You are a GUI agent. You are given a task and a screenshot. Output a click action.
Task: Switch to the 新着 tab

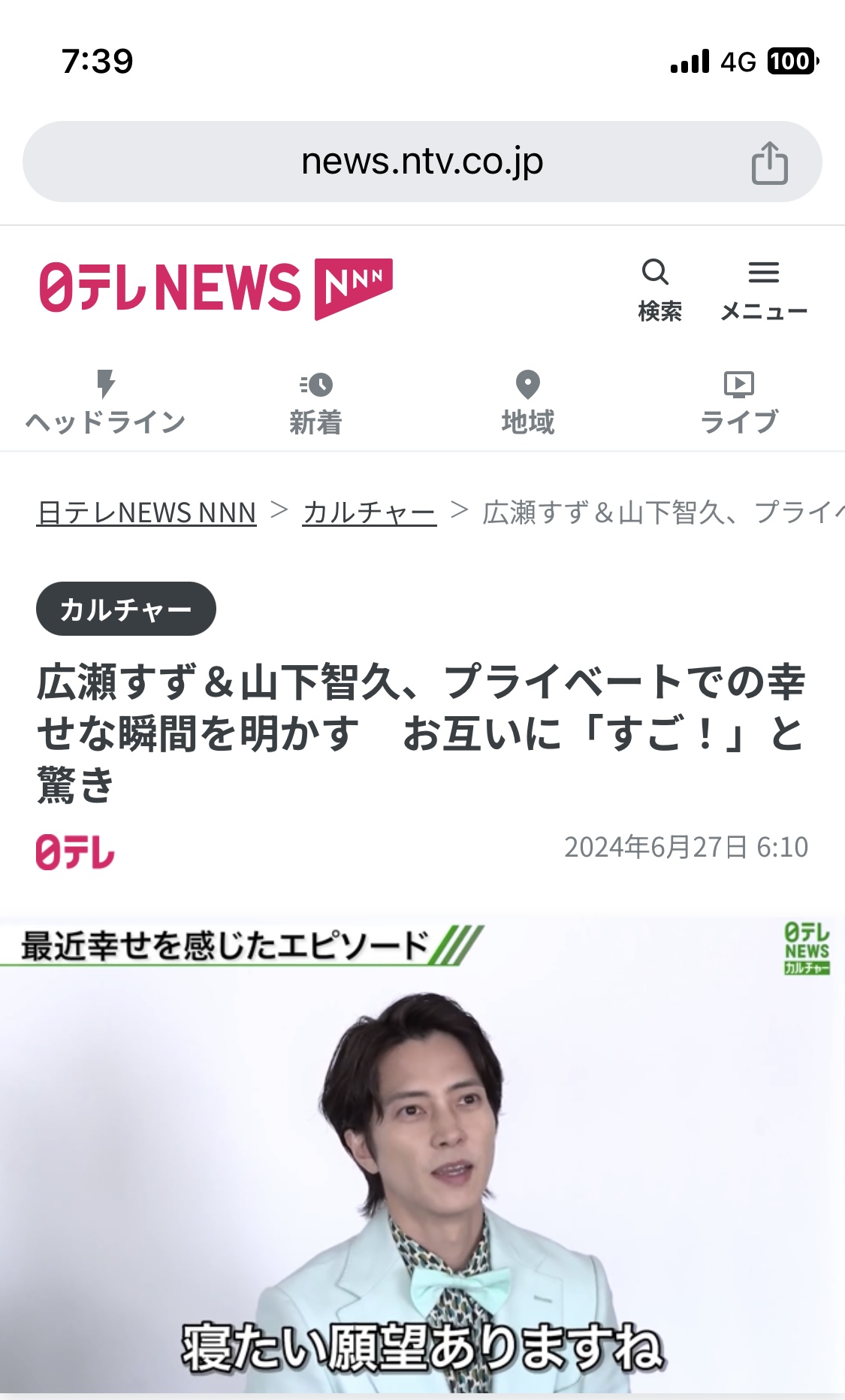pyautogui.click(x=316, y=403)
